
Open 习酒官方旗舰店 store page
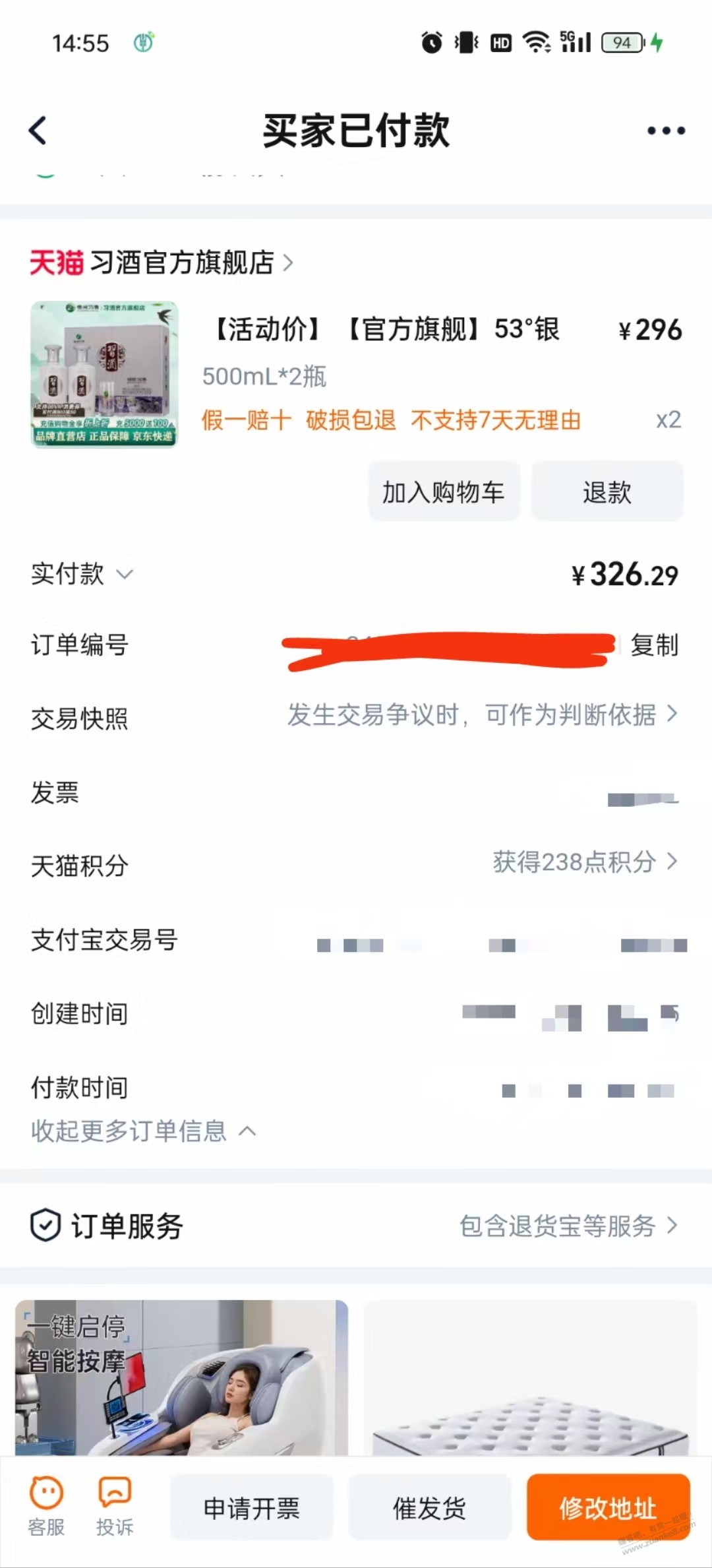pyautogui.click(x=162, y=263)
